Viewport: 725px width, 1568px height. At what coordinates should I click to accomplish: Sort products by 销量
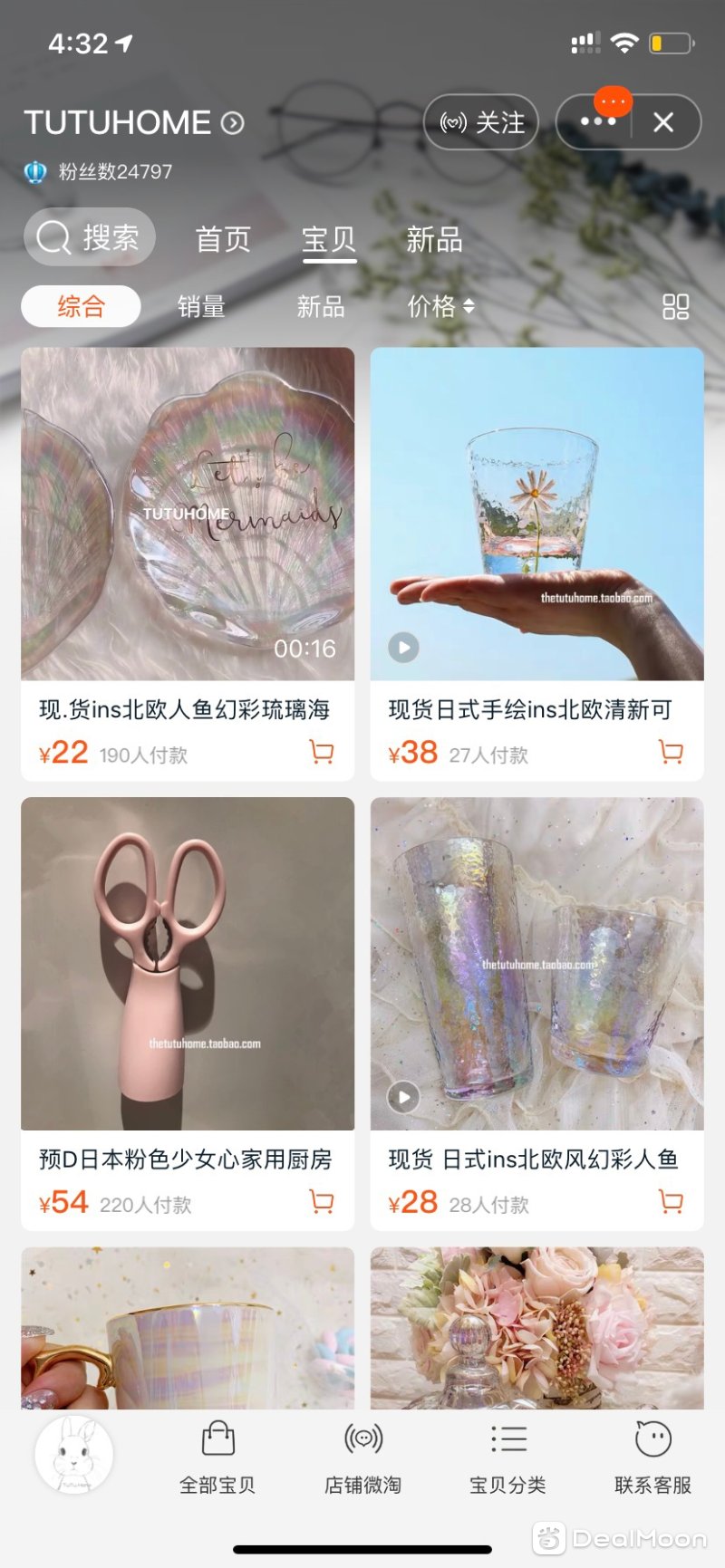(x=201, y=306)
